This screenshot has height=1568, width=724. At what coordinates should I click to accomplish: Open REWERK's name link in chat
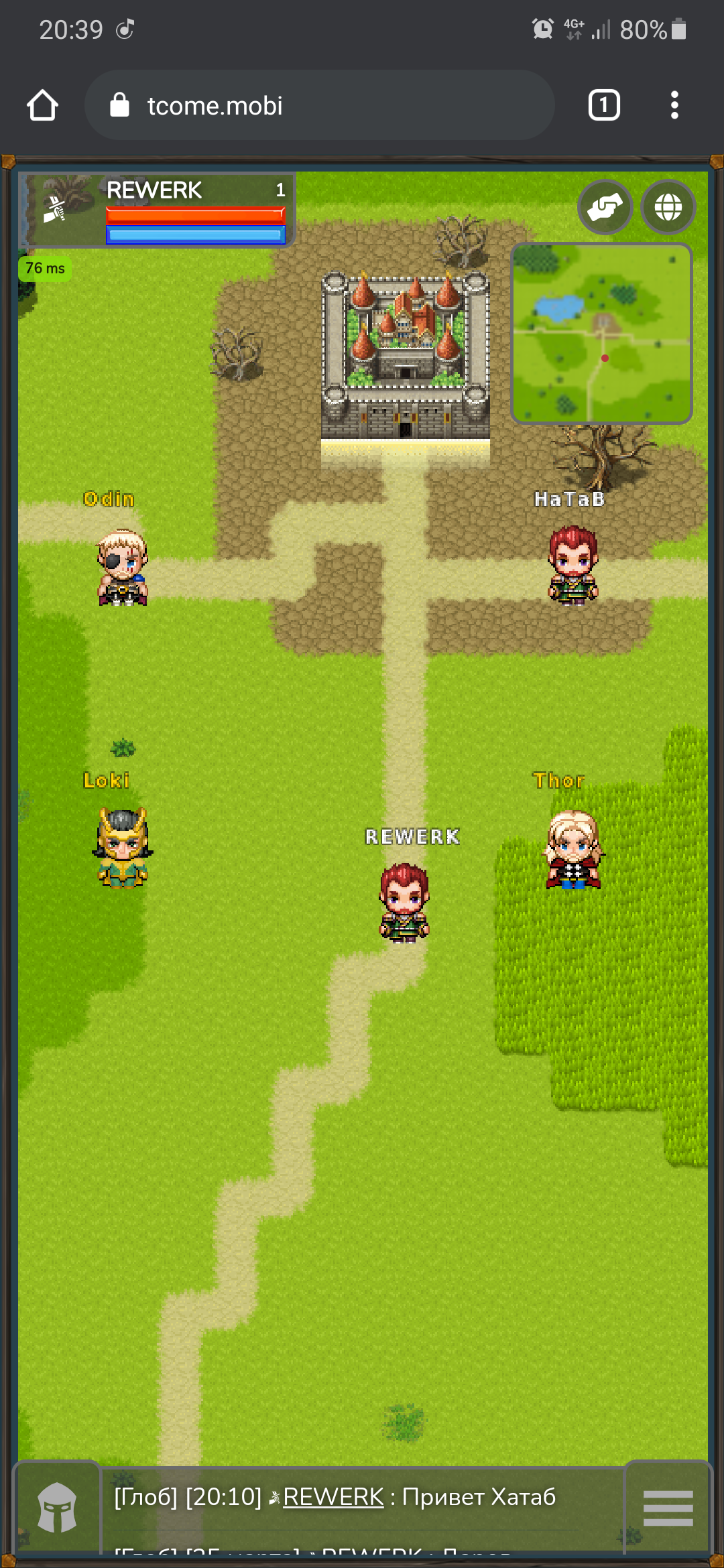333,1496
